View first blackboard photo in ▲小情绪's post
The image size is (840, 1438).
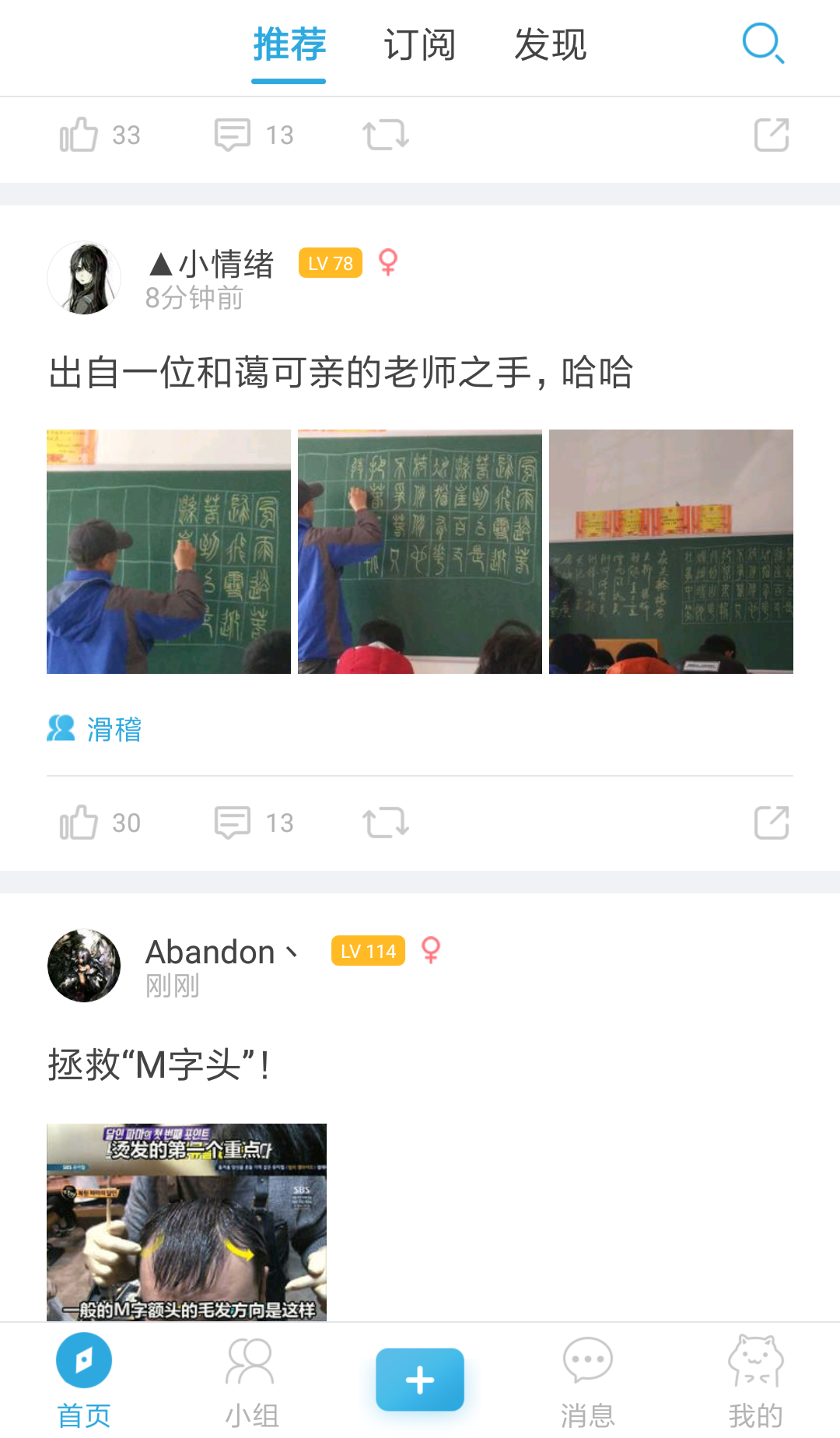click(x=169, y=552)
